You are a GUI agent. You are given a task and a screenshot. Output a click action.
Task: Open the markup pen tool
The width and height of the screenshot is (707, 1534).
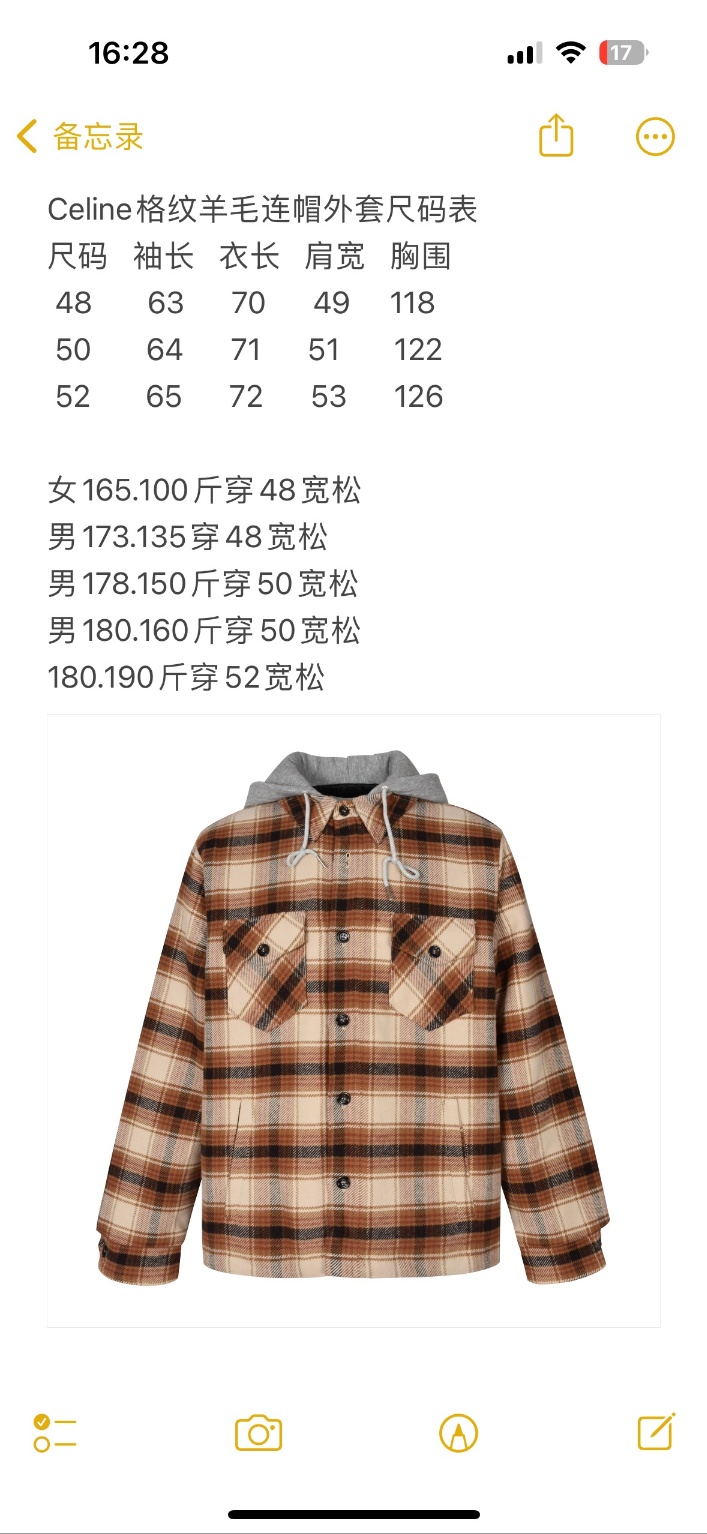click(x=458, y=1433)
